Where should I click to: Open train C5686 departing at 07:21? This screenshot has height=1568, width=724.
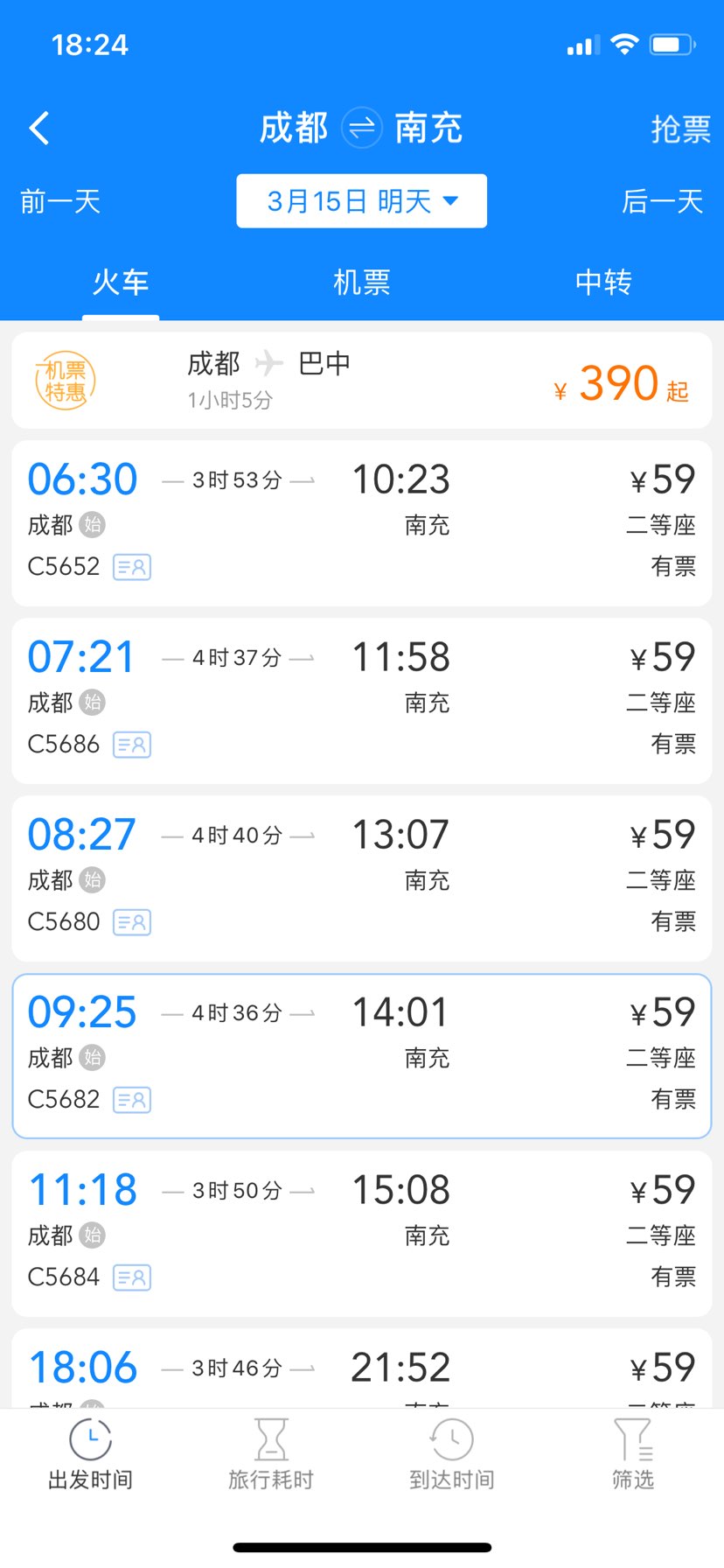point(361,700)
